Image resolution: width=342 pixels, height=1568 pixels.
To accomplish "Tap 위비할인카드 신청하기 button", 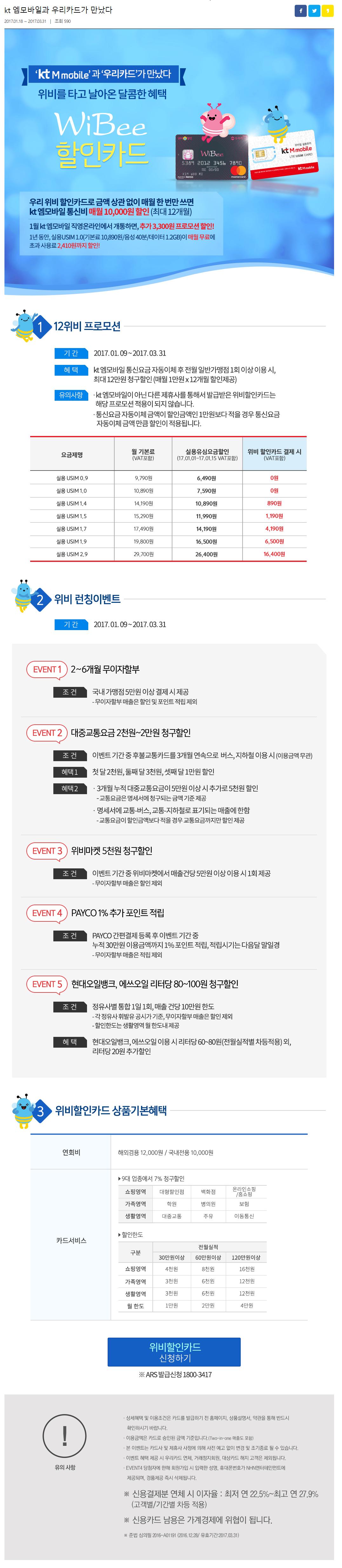I will (x=174, y=1352).
